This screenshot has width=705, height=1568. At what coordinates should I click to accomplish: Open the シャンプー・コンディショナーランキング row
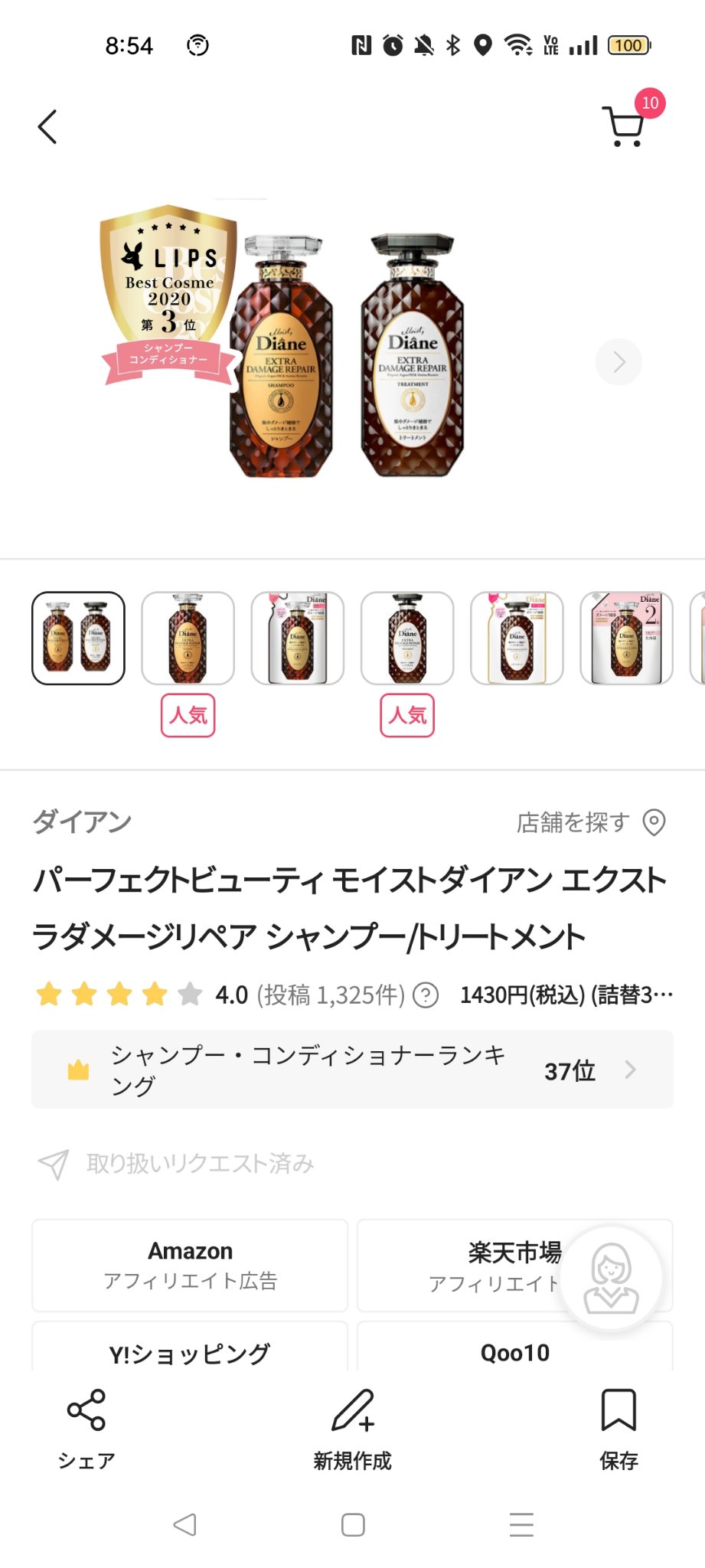[352, 1070]
